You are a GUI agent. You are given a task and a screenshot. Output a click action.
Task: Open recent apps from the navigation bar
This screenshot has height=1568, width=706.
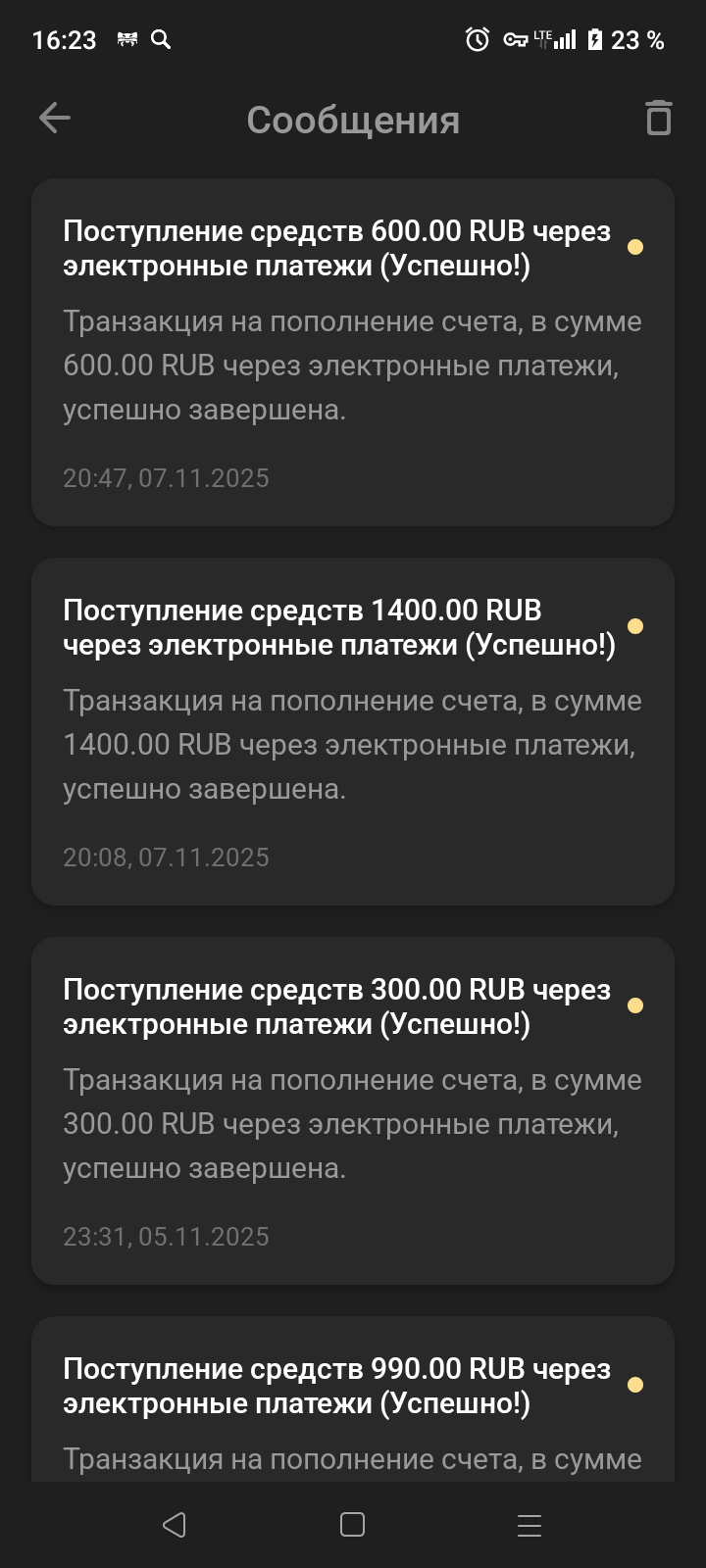coord(529,1525)
